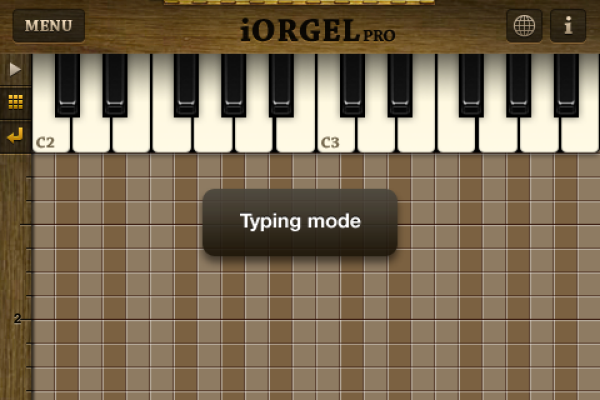Open the MENU button
600x400 pixels.
pyautogui.click(x=48, y=26)
